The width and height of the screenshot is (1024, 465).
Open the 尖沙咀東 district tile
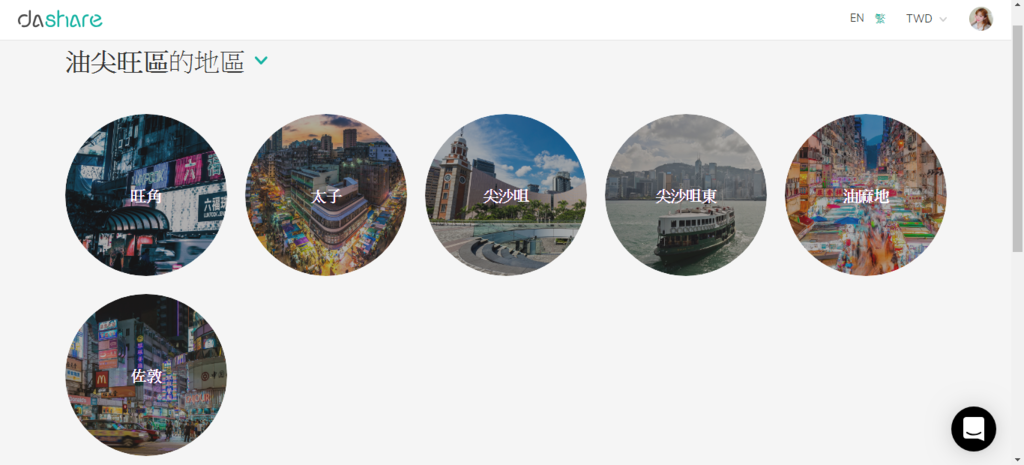686,195
